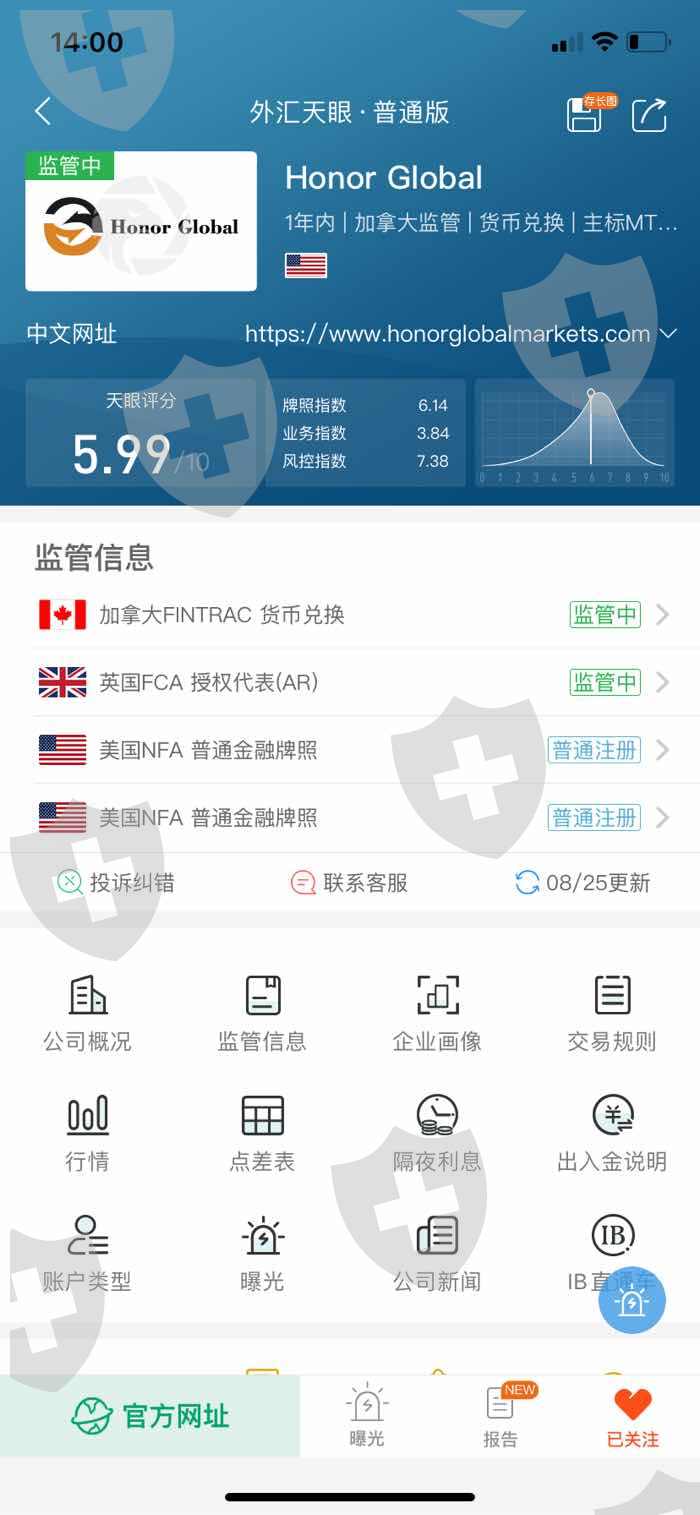Open the 报告 report tab at the bottom
This screenshot has width=700, height=1515.
pos(501,1416)
